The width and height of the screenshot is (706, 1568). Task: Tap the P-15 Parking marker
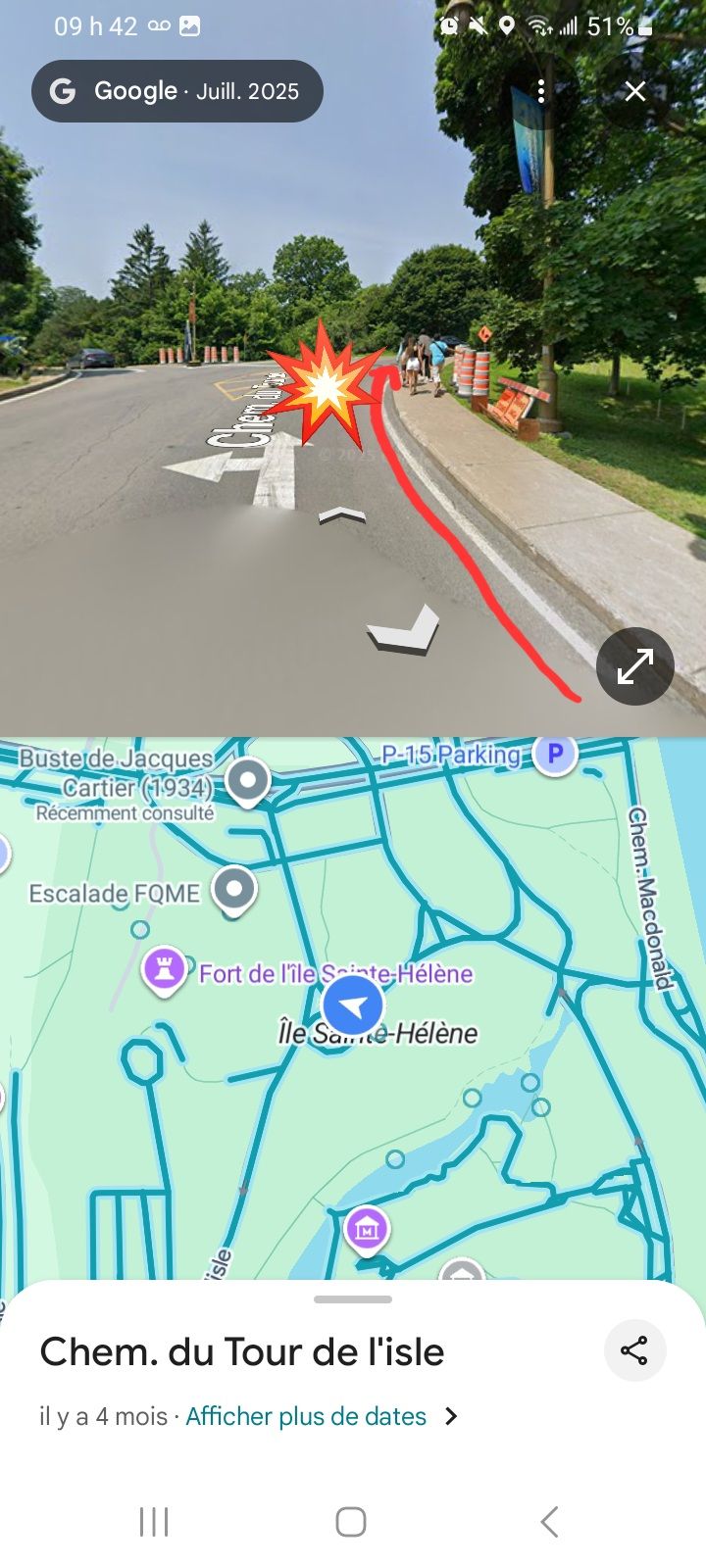(554, 754)
